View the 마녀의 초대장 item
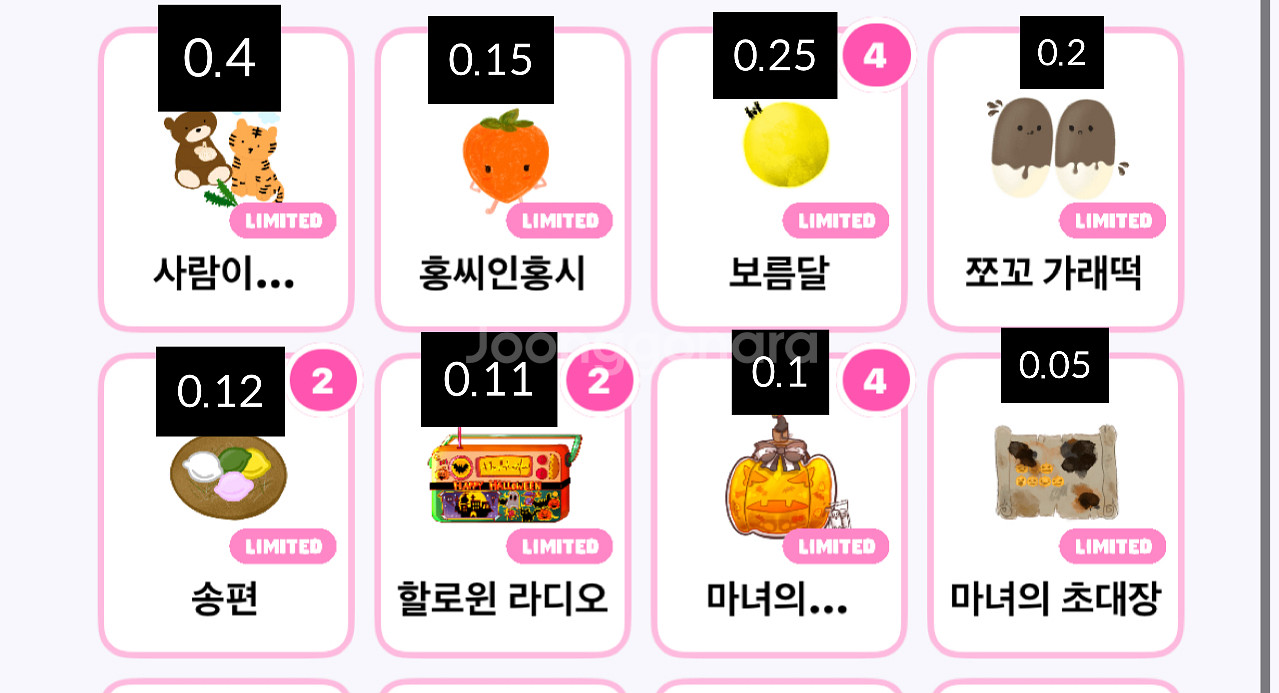Image resolution: width=1279 pixels, height=693 pixels. pyautogui.click(x=1056, y=506)
